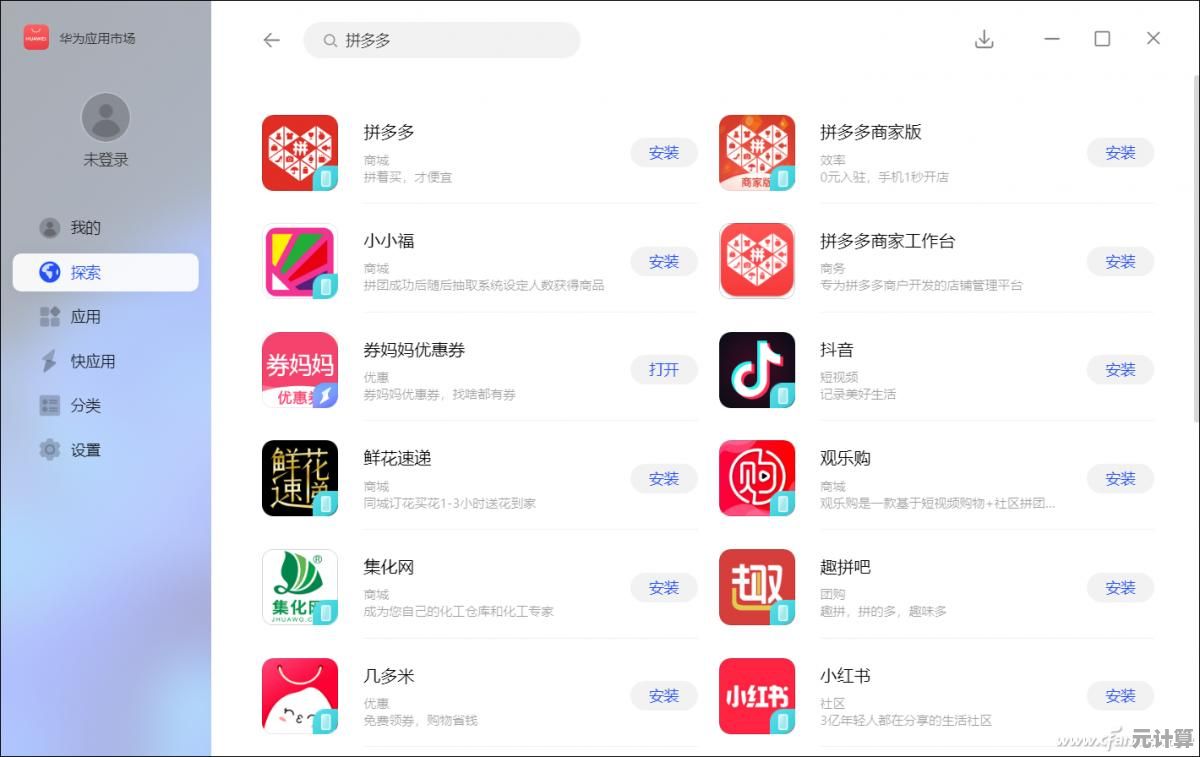Screen dimensions: 1200x757
Task: Open the 分类 section
Action: 85,406
